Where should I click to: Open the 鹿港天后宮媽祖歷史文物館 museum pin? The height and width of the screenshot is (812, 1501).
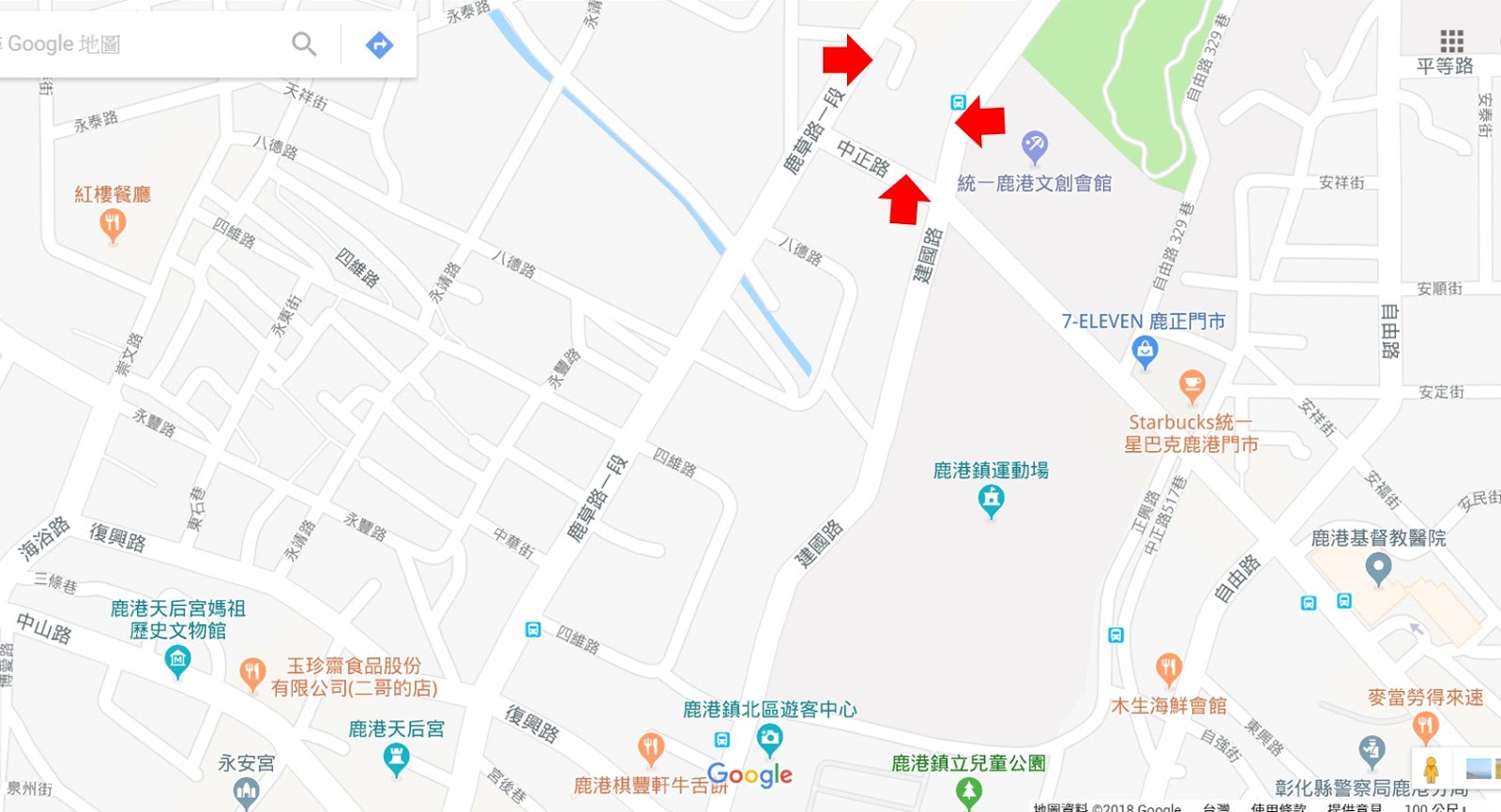pyautogui.click(x=177, y=661)
